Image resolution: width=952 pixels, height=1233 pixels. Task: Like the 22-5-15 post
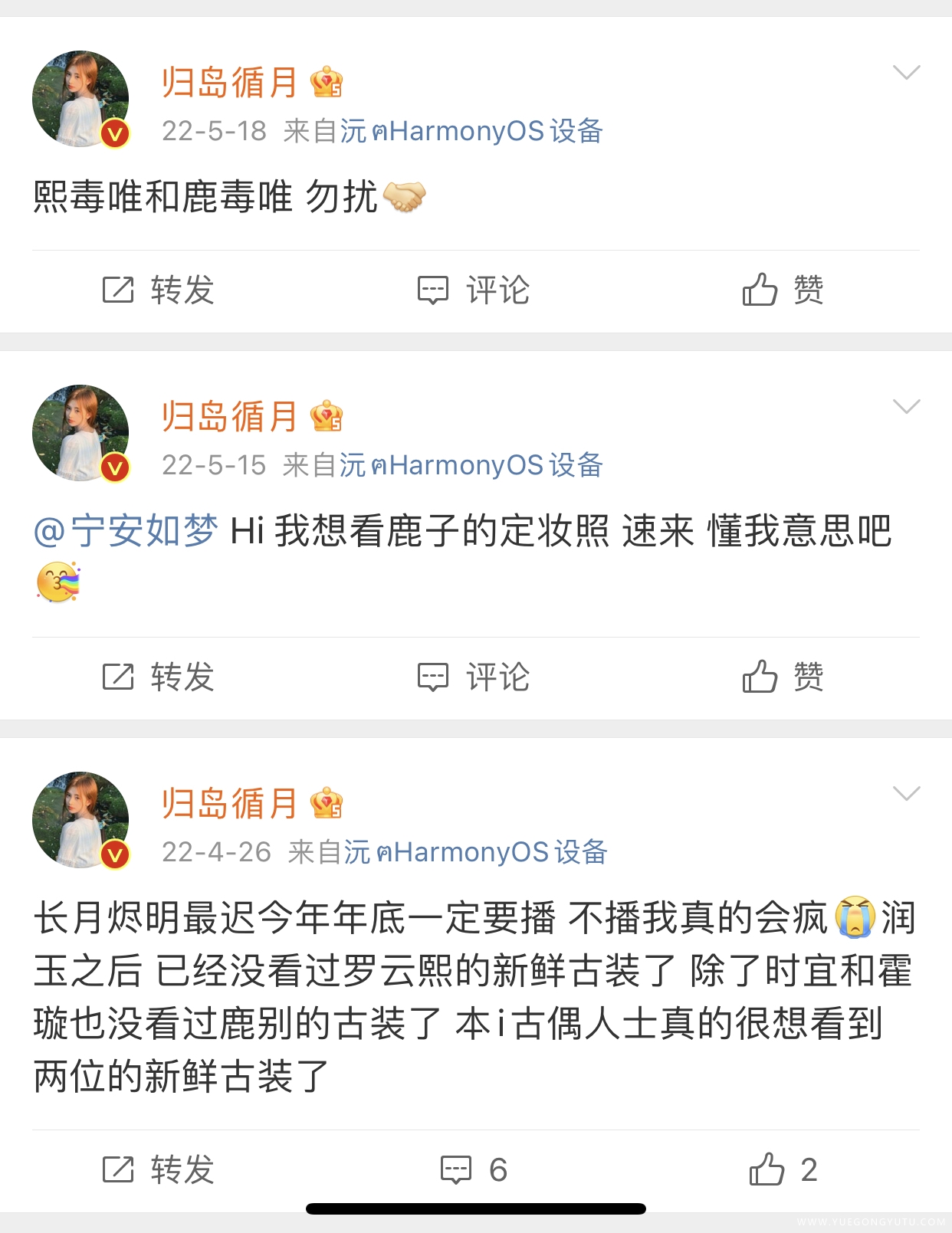pyautogui.click(x=783, y=677)
